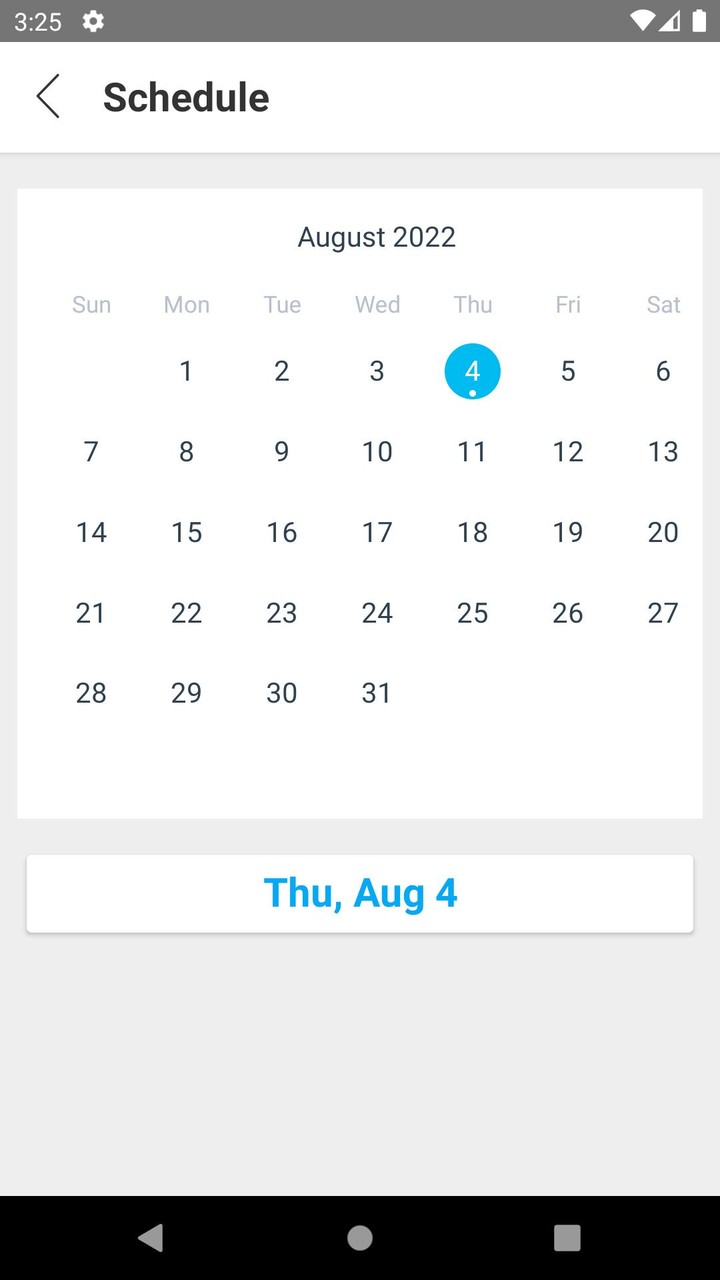Tap the battery indicator in the status bar

point(699,22)
